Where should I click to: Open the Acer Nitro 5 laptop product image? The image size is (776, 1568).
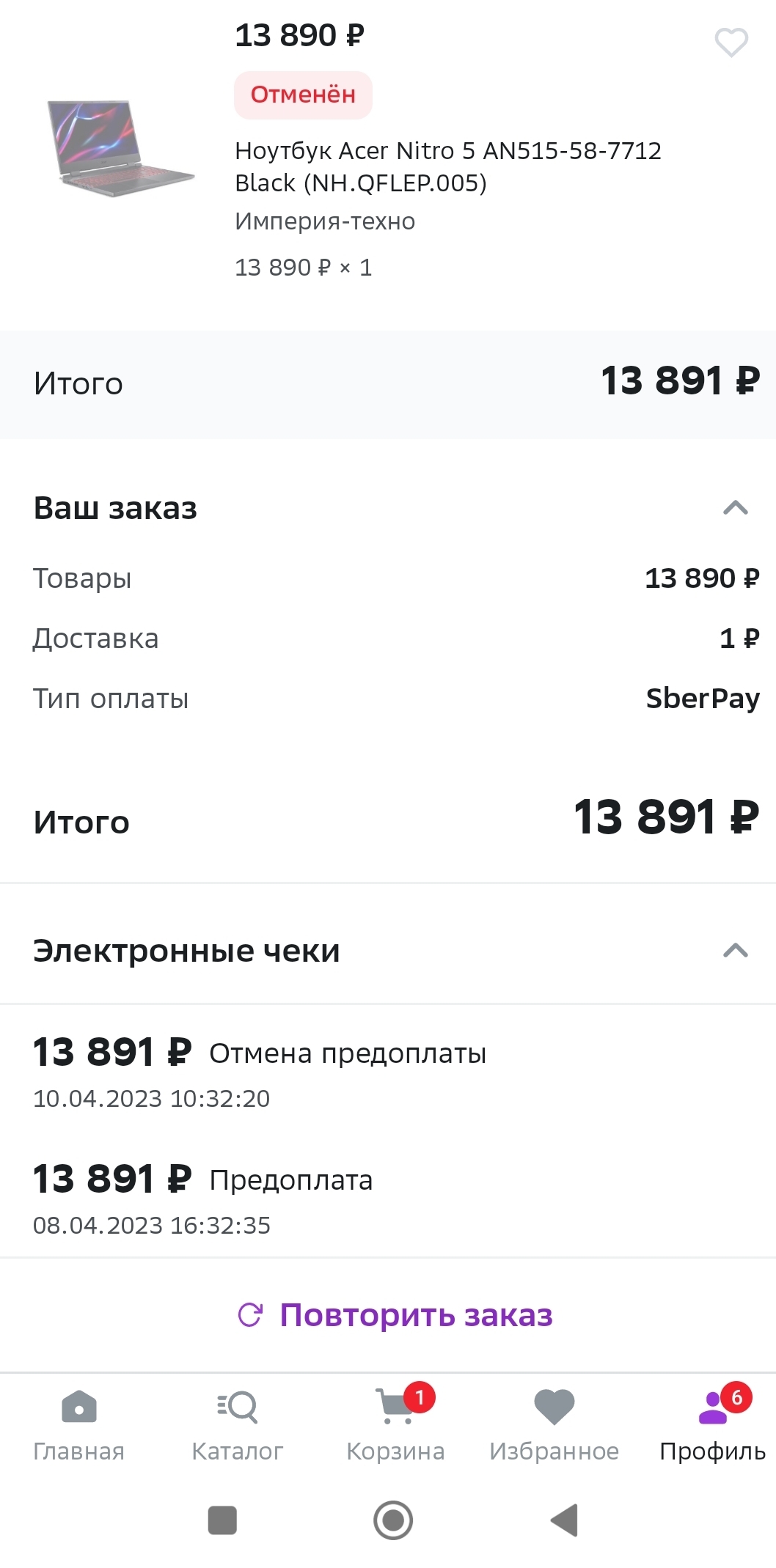tap(120, 148)
